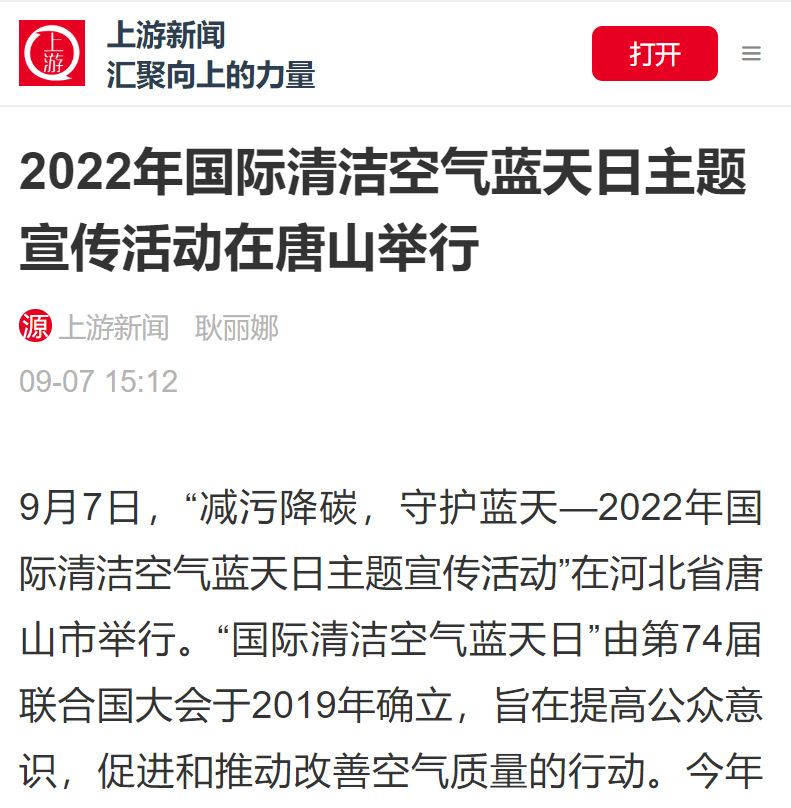Open the hamburger menu icon
The width and height of the screenshot is (791, 808).
click(751, 54)
